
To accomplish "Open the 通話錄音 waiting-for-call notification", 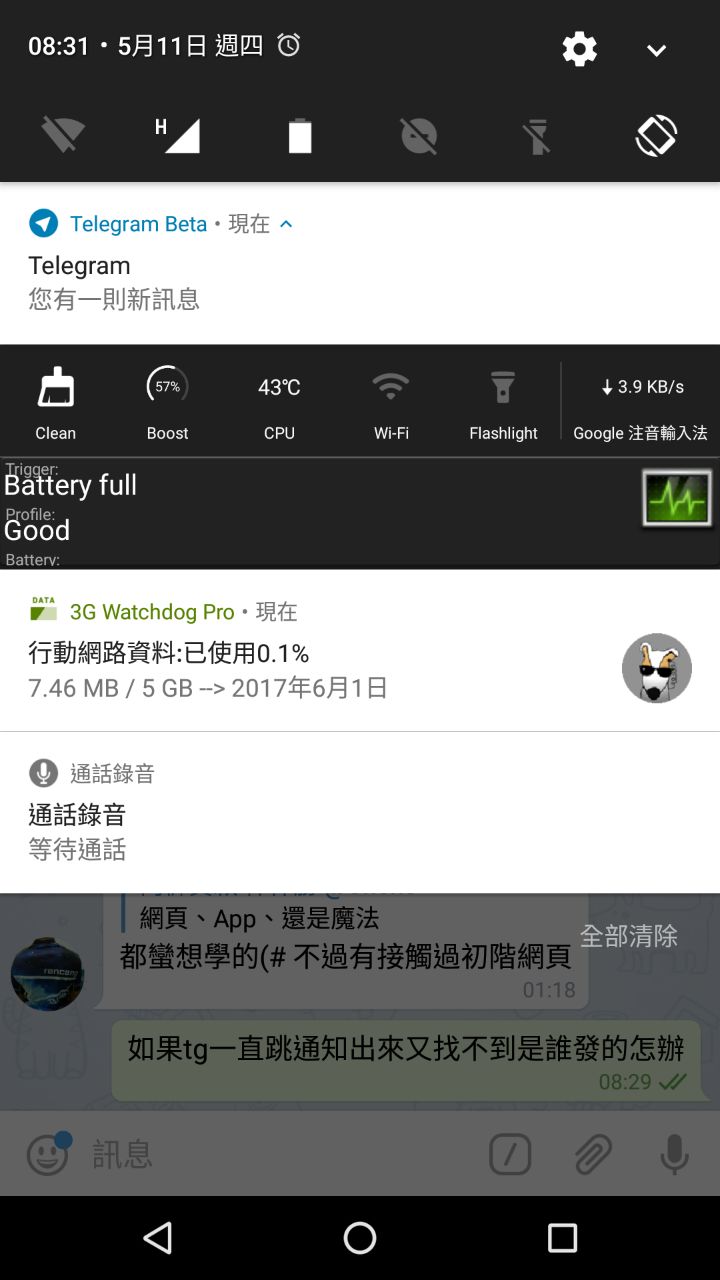I will click(300, 815).
